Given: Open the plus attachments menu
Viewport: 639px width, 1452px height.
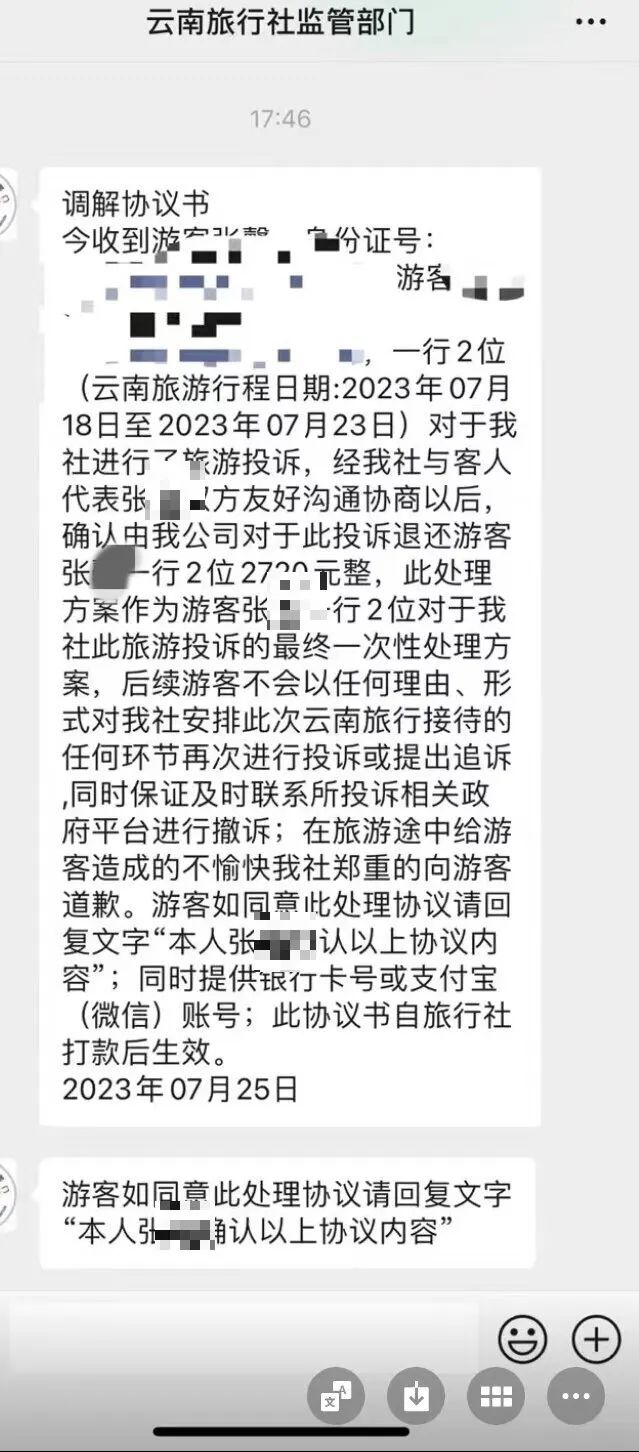Looking at the screenshot, I should tap(596, 1339).
